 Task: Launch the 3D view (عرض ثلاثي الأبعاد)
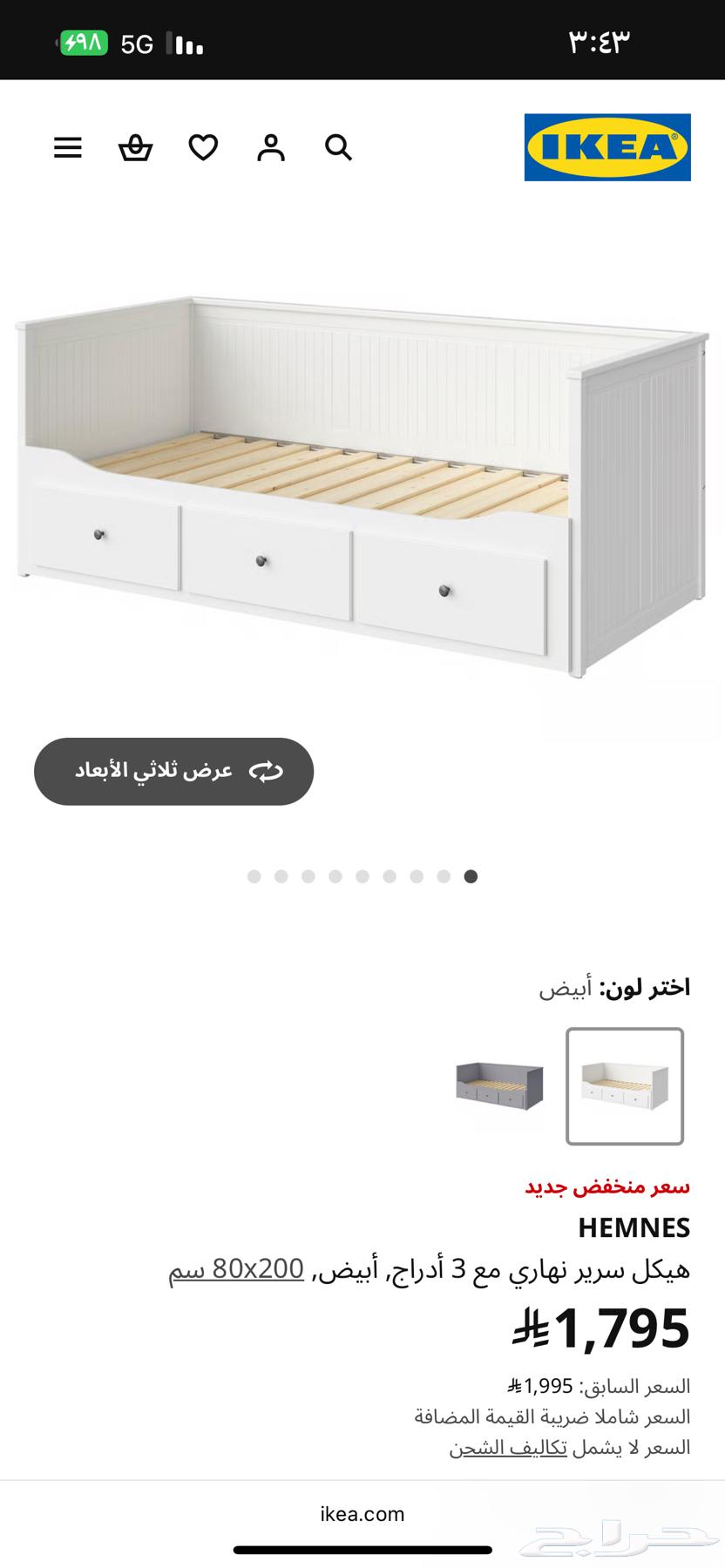[174, 771]
